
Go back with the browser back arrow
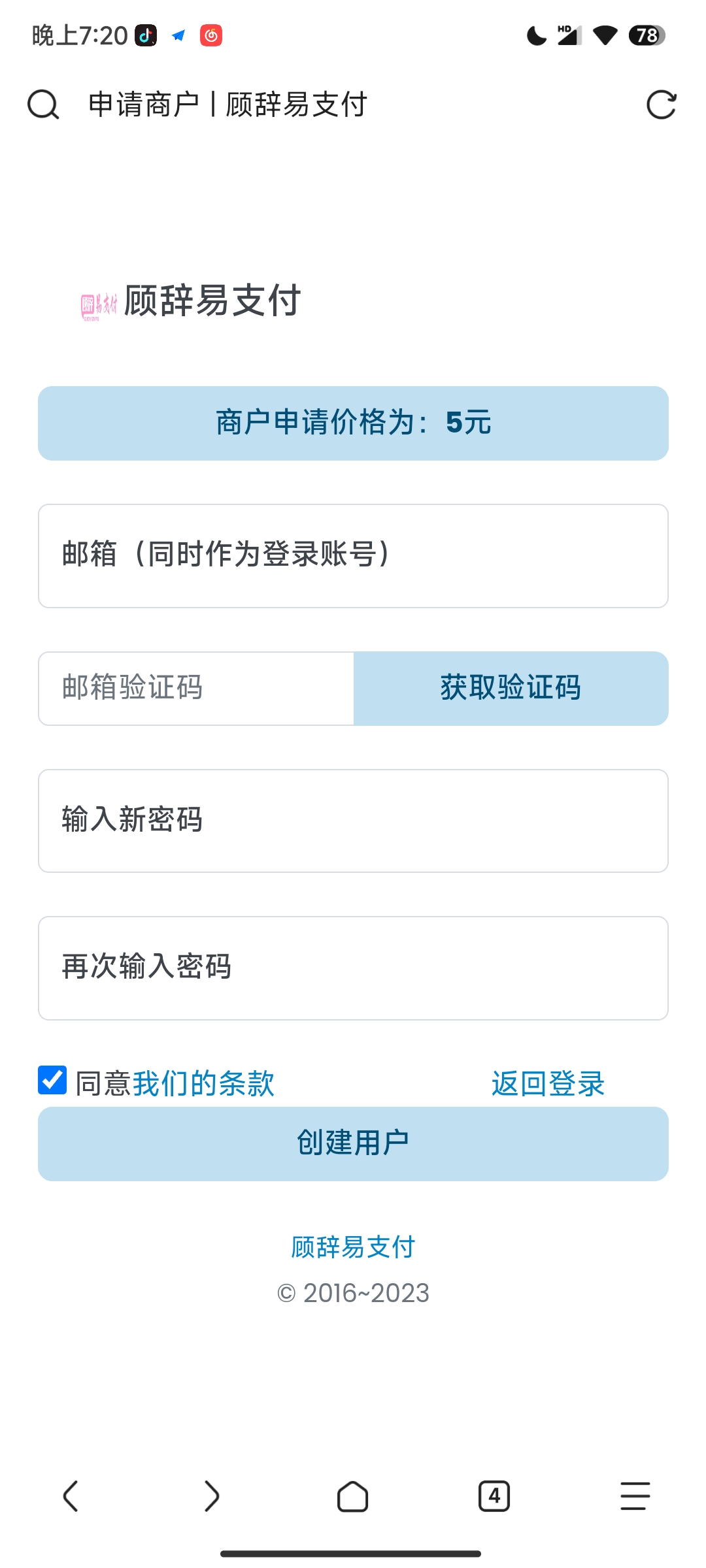71,1496
